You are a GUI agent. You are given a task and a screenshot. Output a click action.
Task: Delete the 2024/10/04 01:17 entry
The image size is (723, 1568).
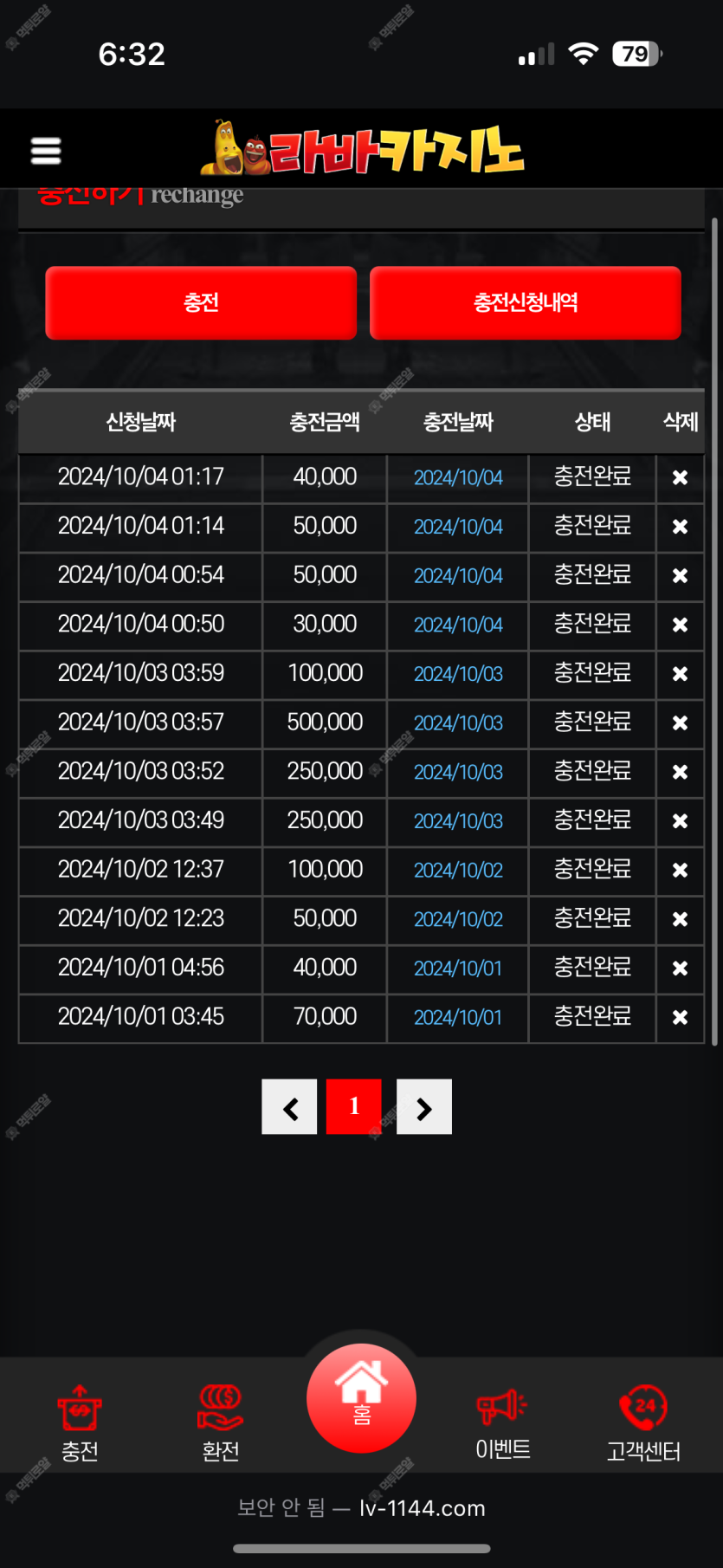[680, 477]
